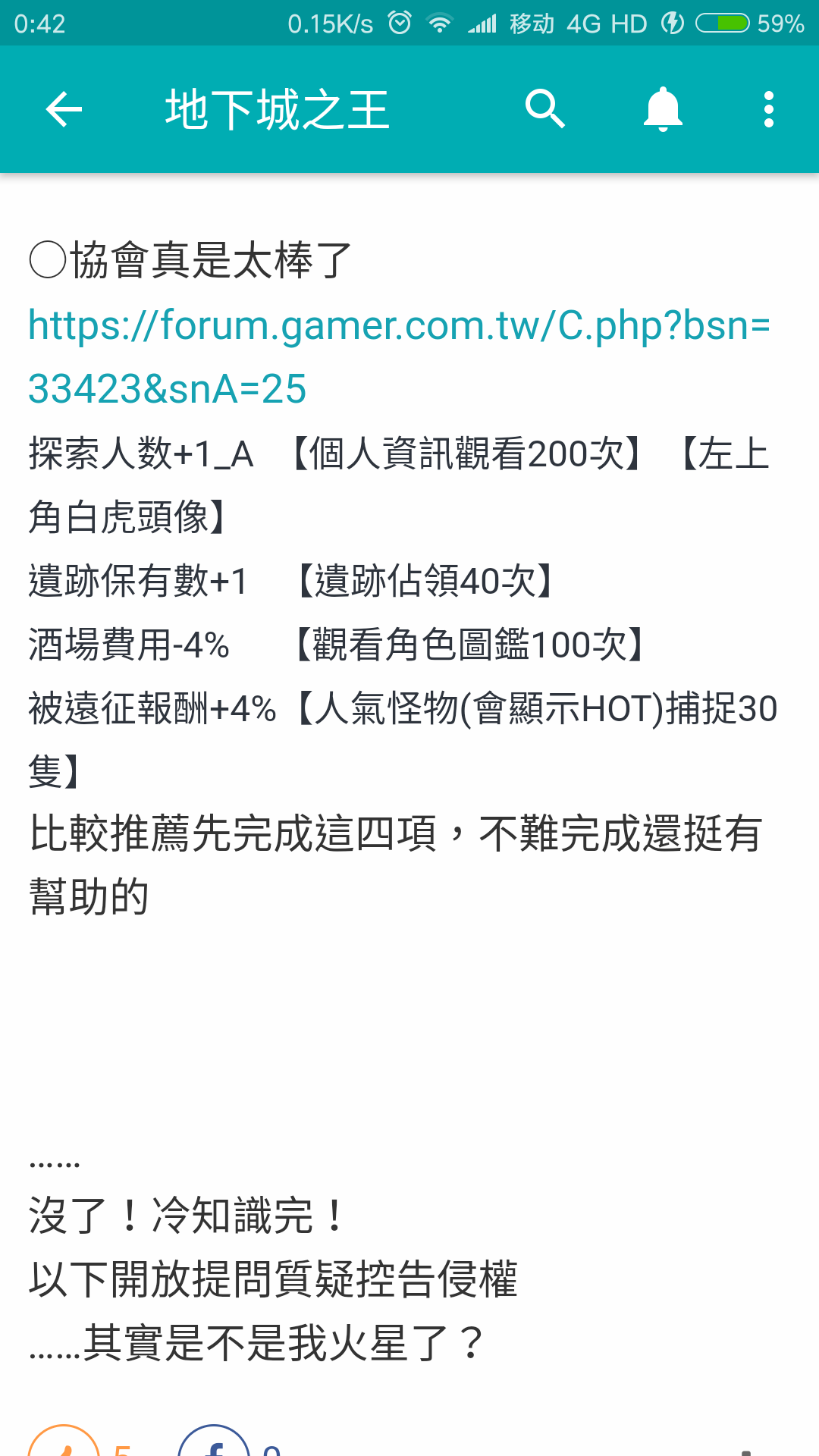
Task: Open search in the app bar
Action: [545, 109]
